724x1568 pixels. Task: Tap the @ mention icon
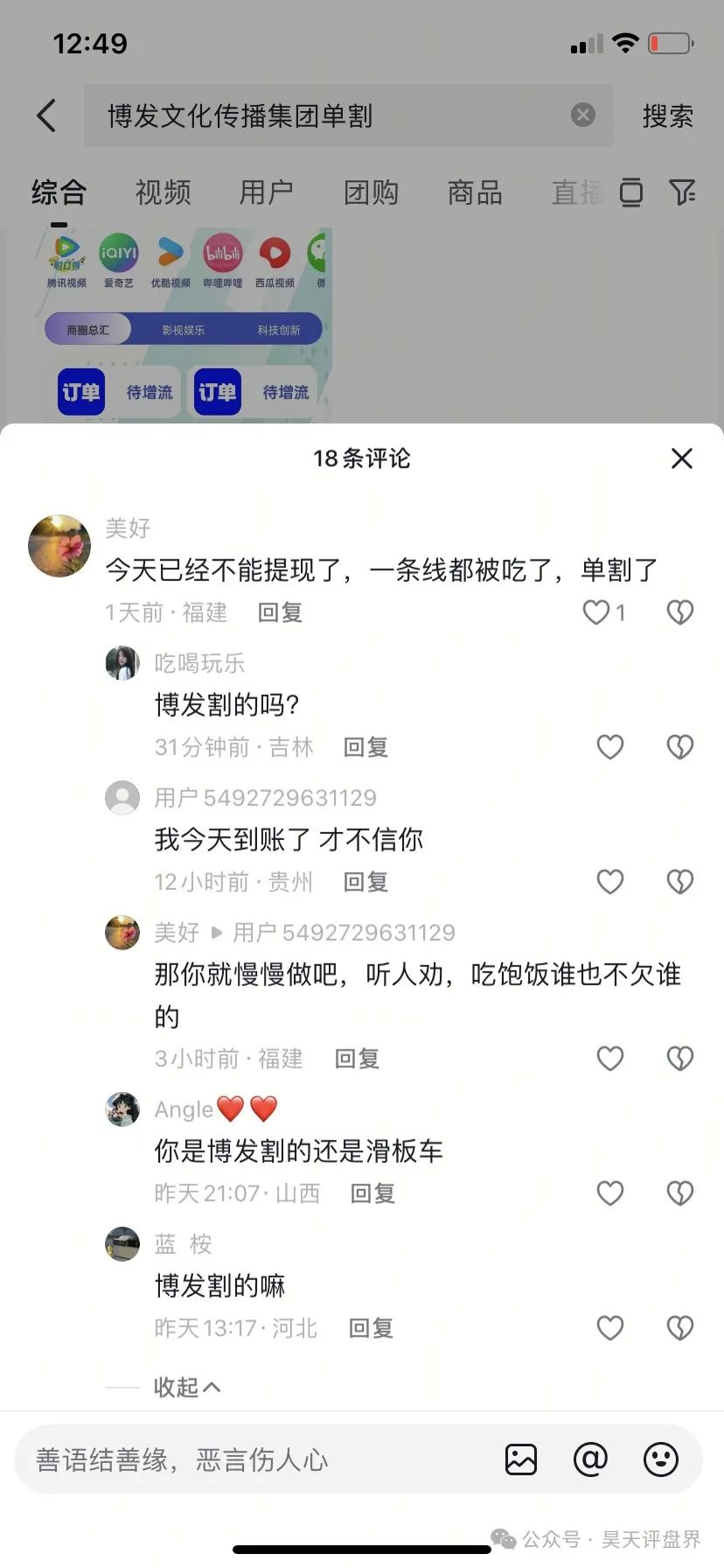[591, 1459]
